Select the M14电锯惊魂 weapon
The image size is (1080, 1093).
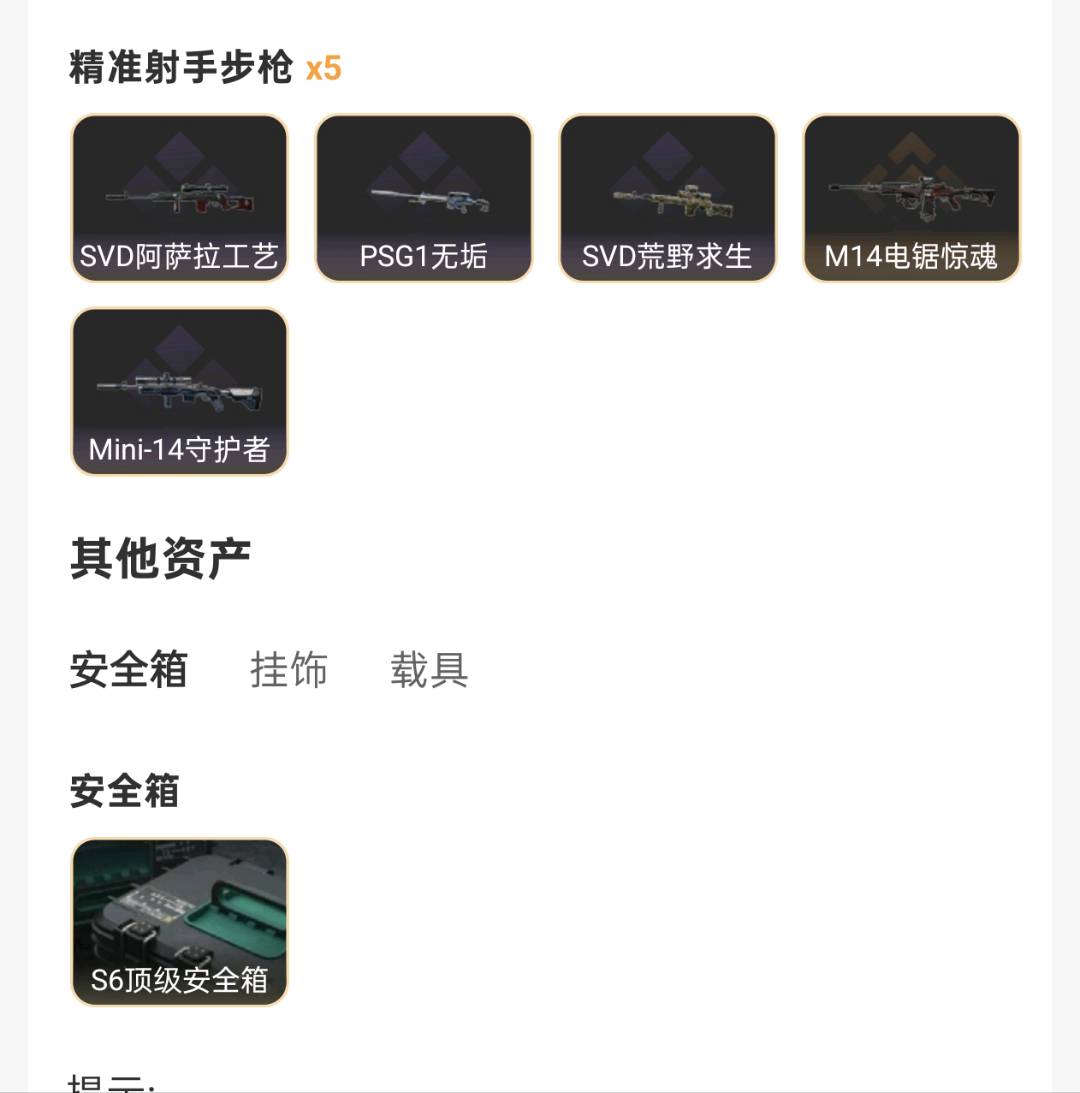(x=910, y=197)
